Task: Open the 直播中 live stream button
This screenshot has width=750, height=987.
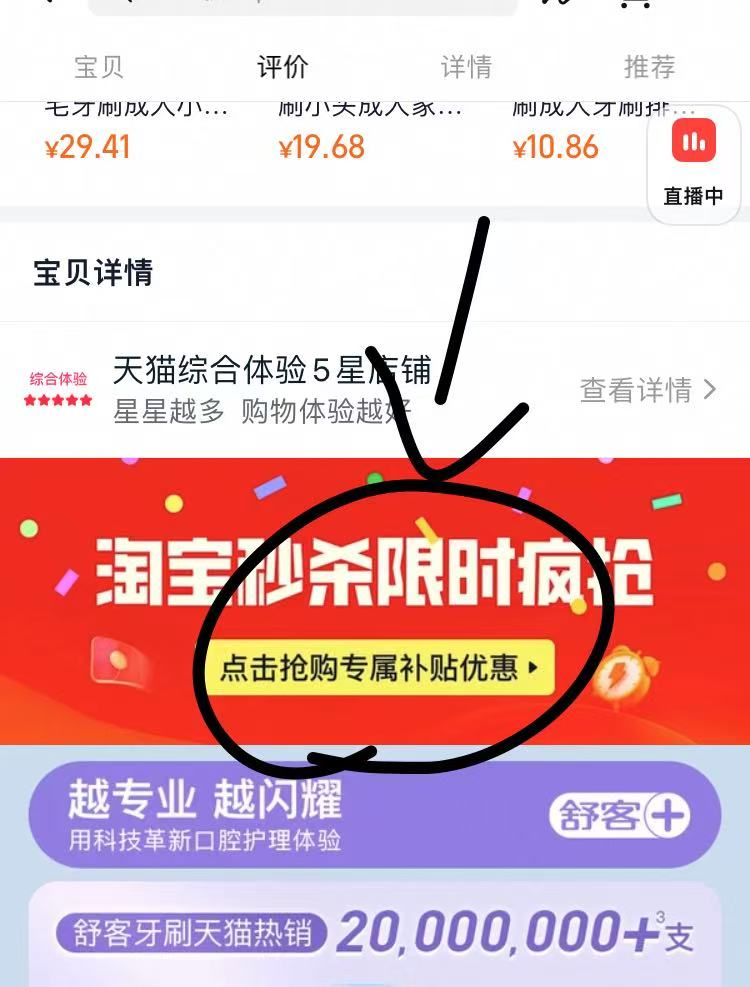Action: click(693, 164)
